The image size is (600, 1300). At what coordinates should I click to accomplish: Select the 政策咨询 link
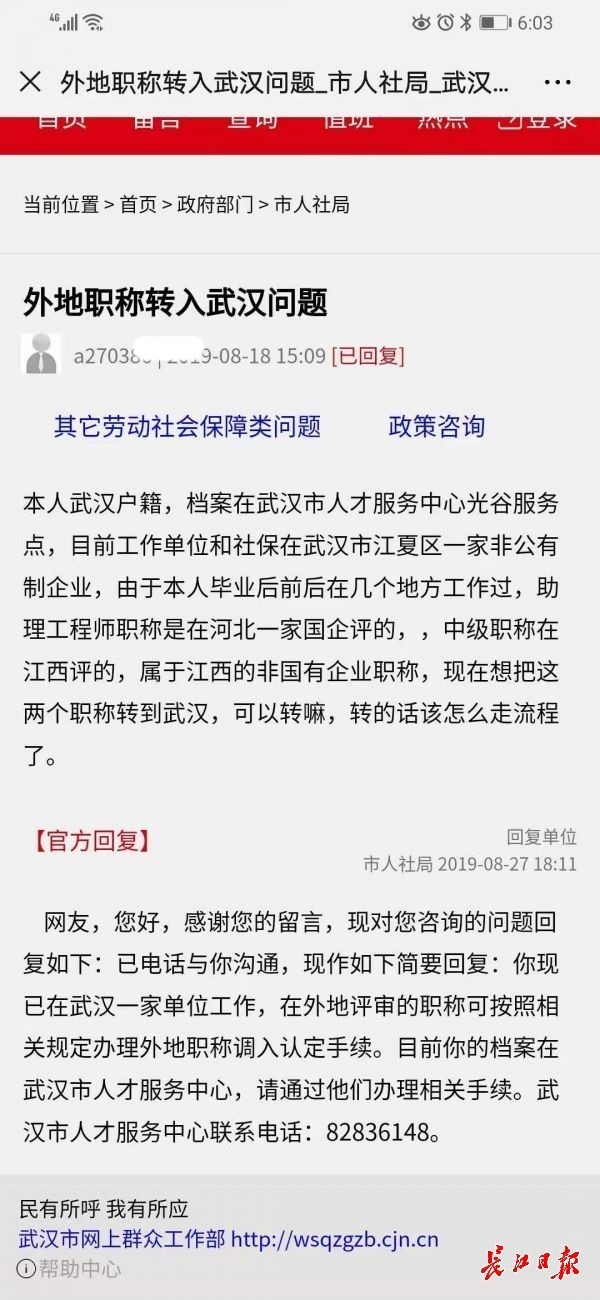pyautogui.click(x=436, y=427)
